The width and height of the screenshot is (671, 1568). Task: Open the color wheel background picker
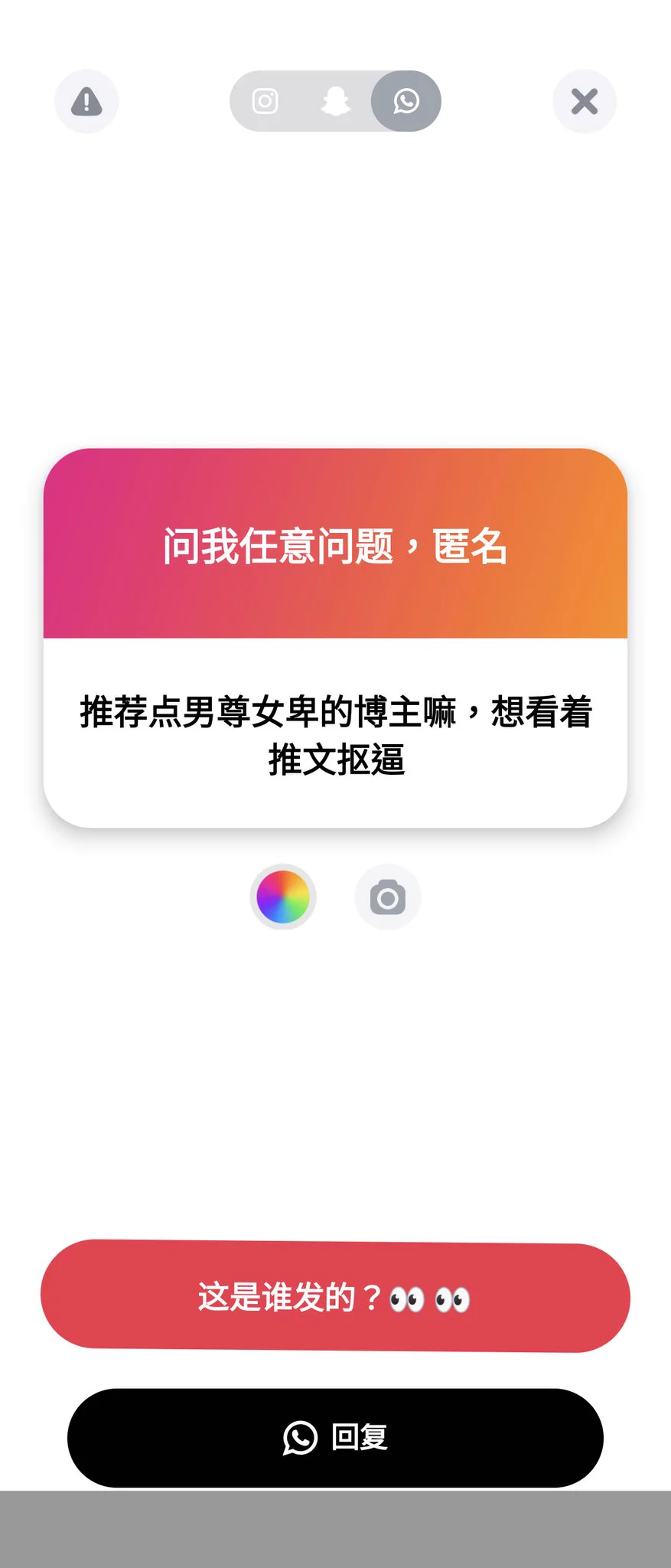(x=283, y=897)
